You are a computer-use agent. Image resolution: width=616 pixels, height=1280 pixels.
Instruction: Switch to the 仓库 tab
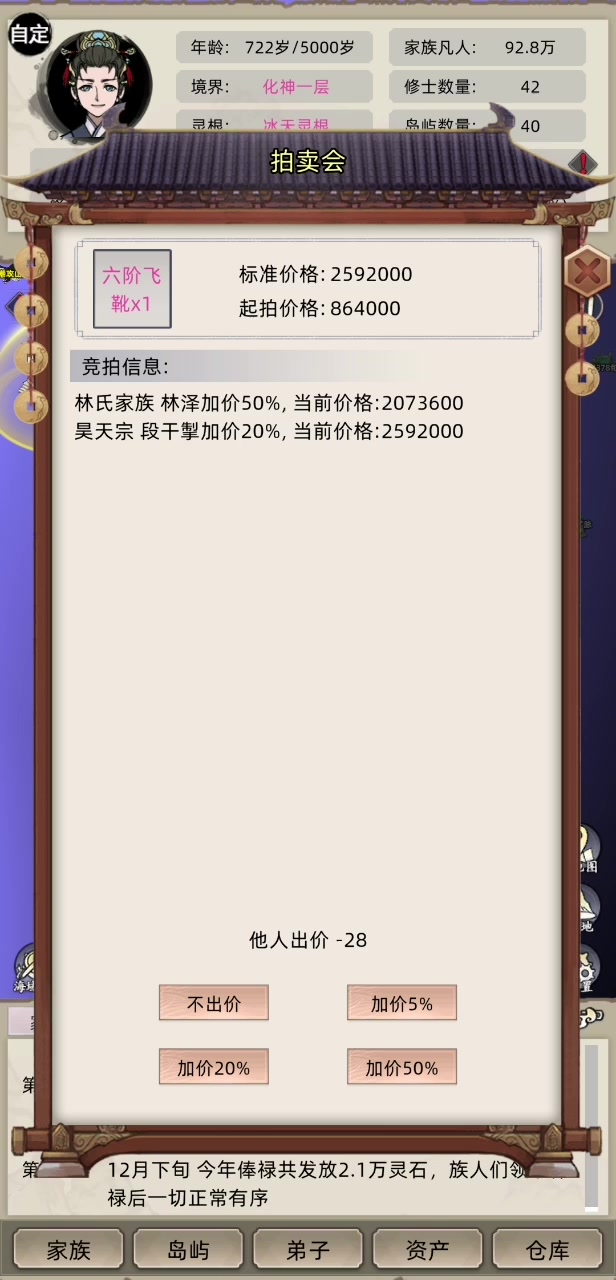coord(547,1250)
